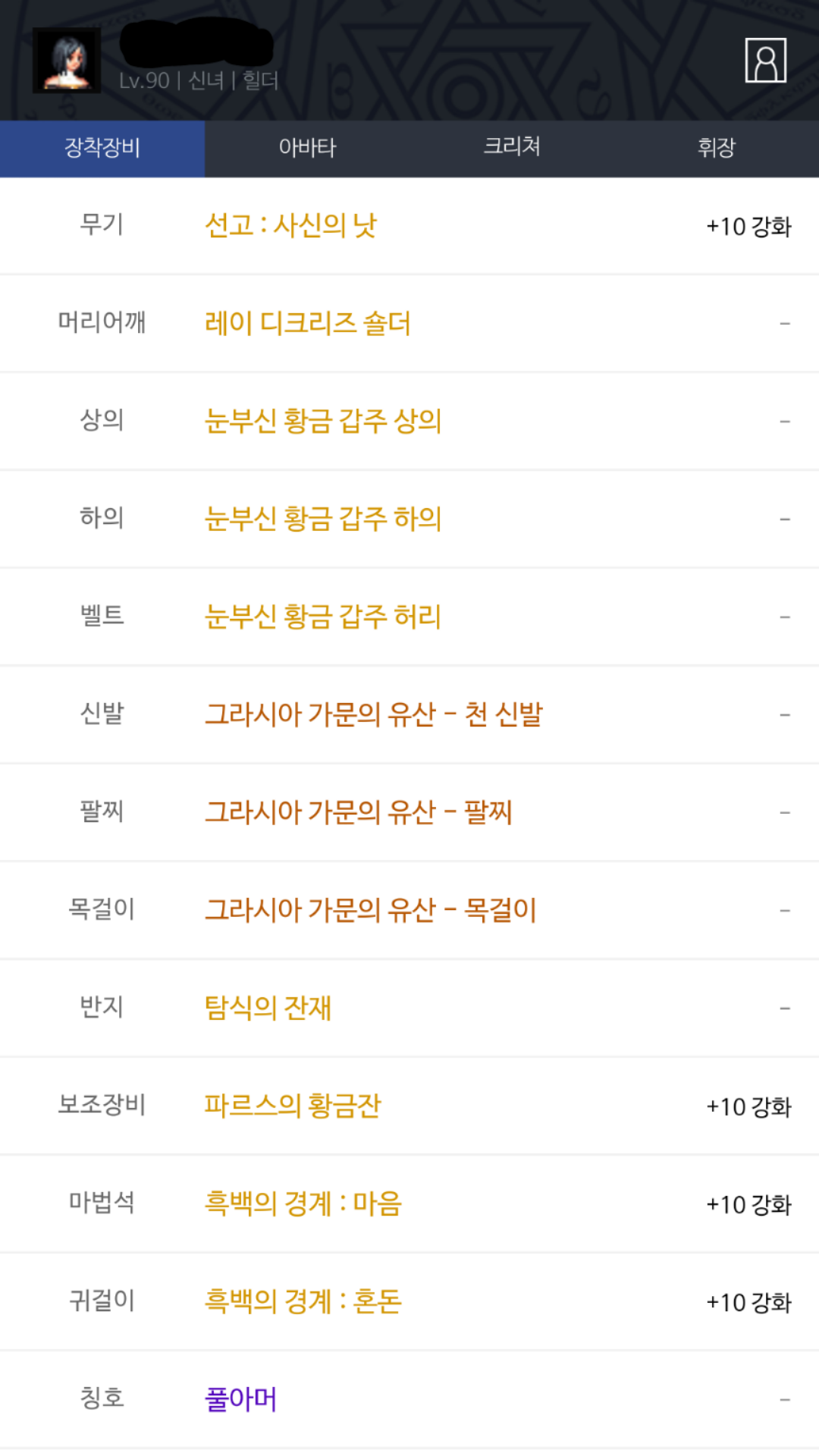View 눈부신 황금 갑주 하의 item
Viewport: 819px width, 1456px height.
(323, 519)
